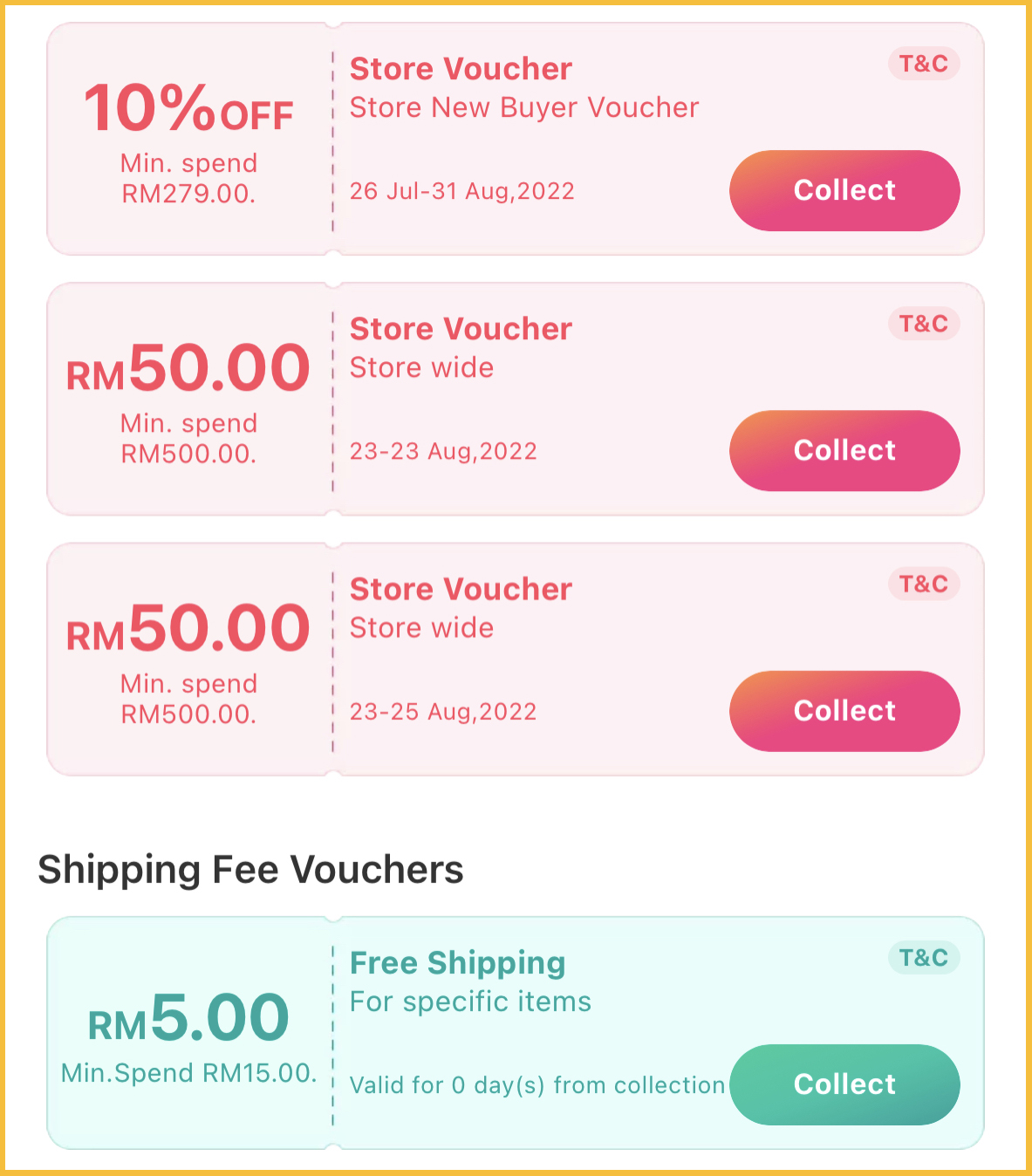
Task: Open T&C of Store New Buyer Voucher
Action: point(923,64)
